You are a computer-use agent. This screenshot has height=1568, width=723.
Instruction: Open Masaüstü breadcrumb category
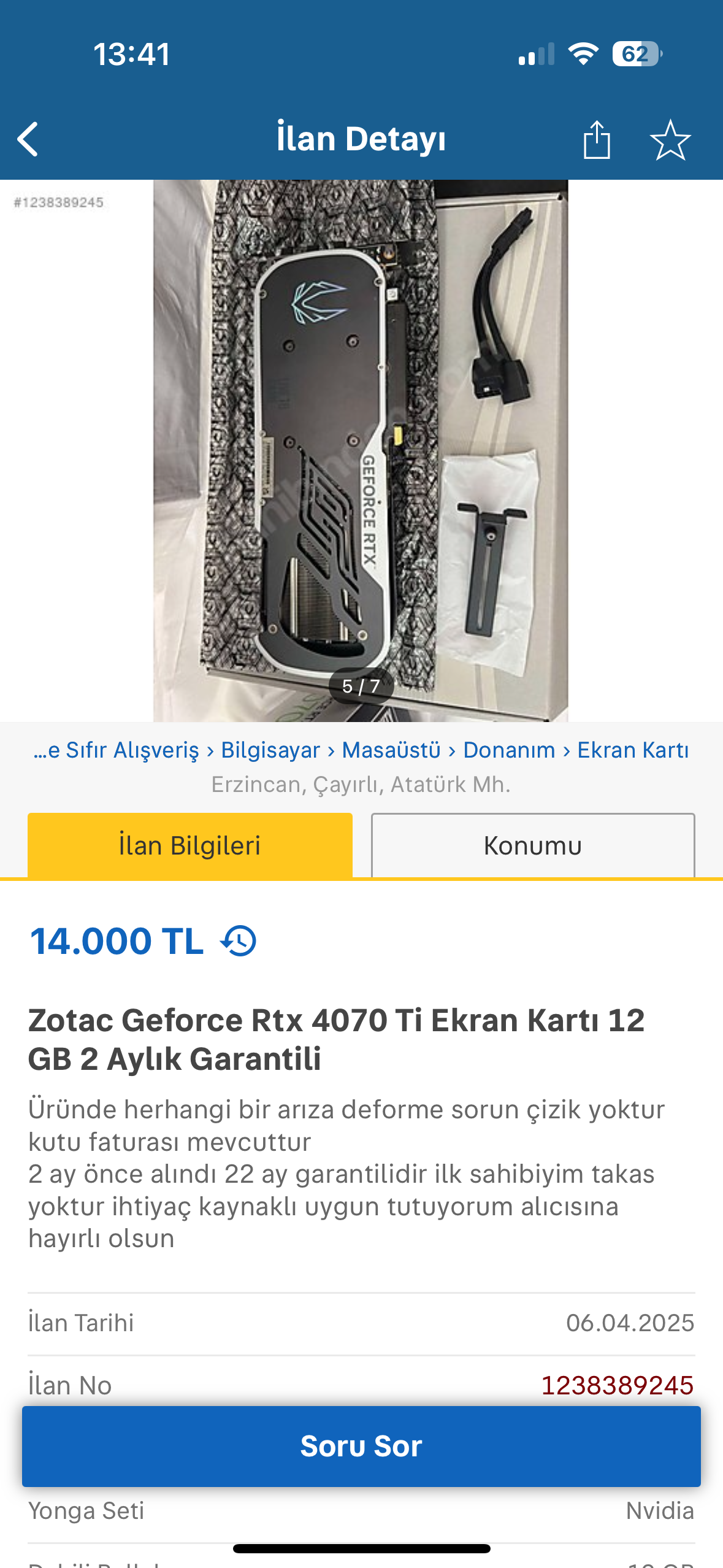[x=391, y=750]
